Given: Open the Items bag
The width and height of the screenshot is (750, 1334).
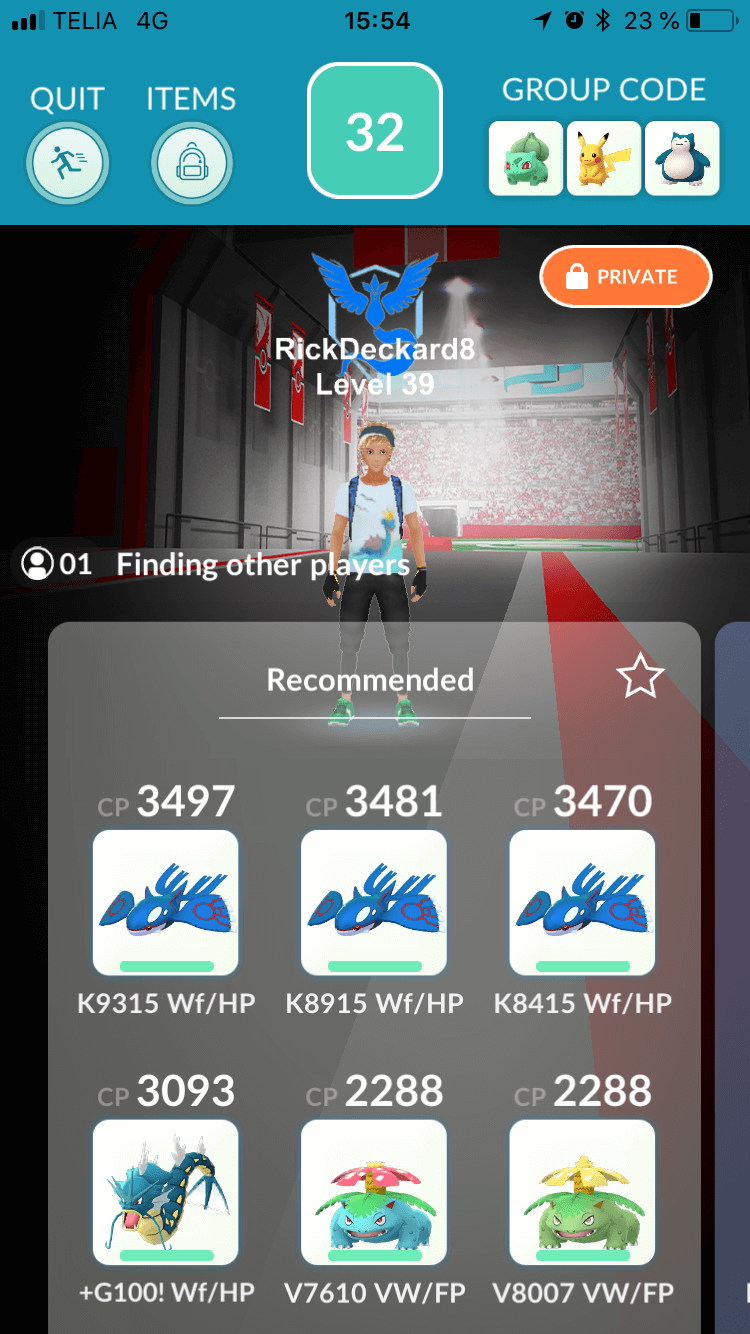Looking at the screenshot, I should pyautogui.click(x=191, y=163).
